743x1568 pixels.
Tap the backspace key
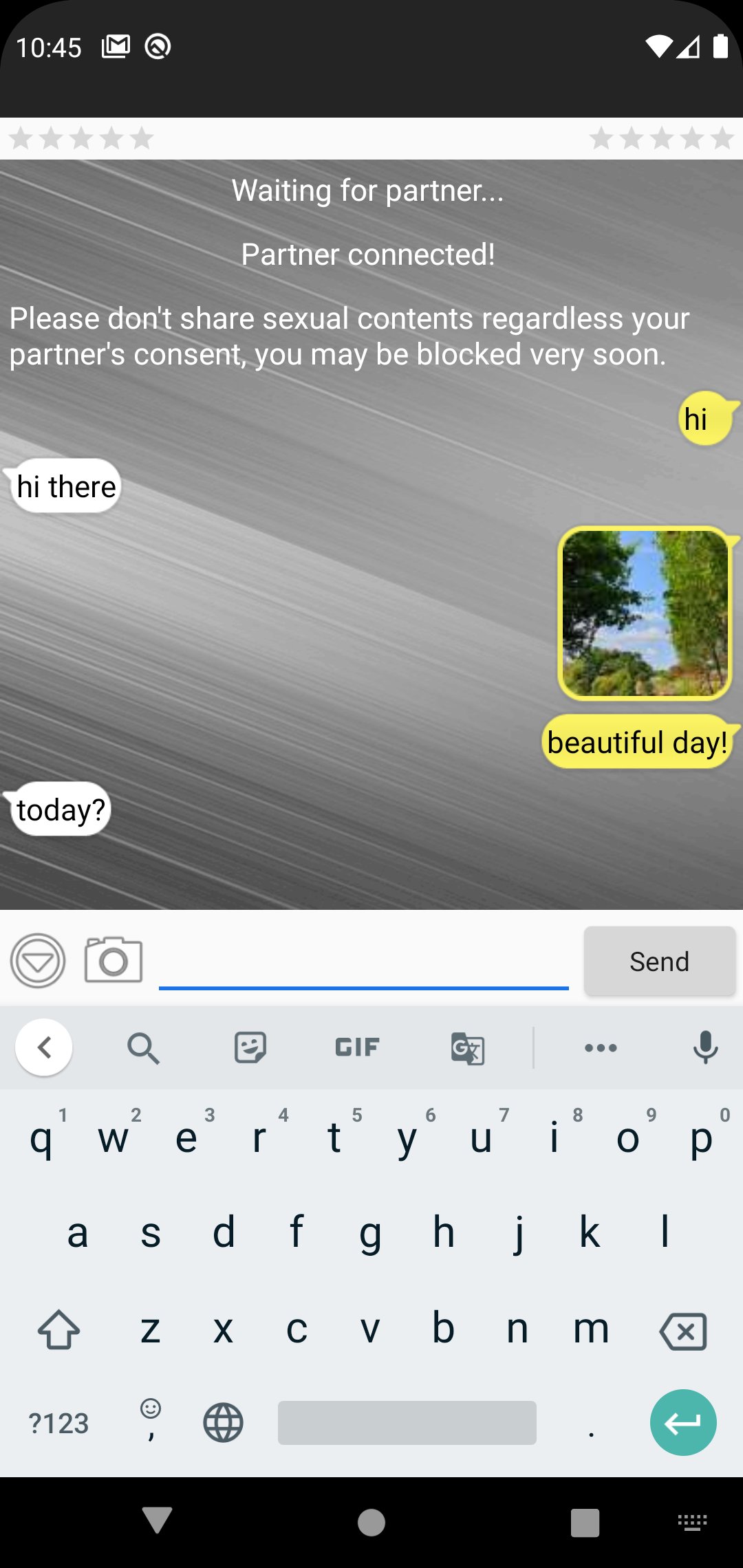pyautogui.click(x=683, y=1331)
